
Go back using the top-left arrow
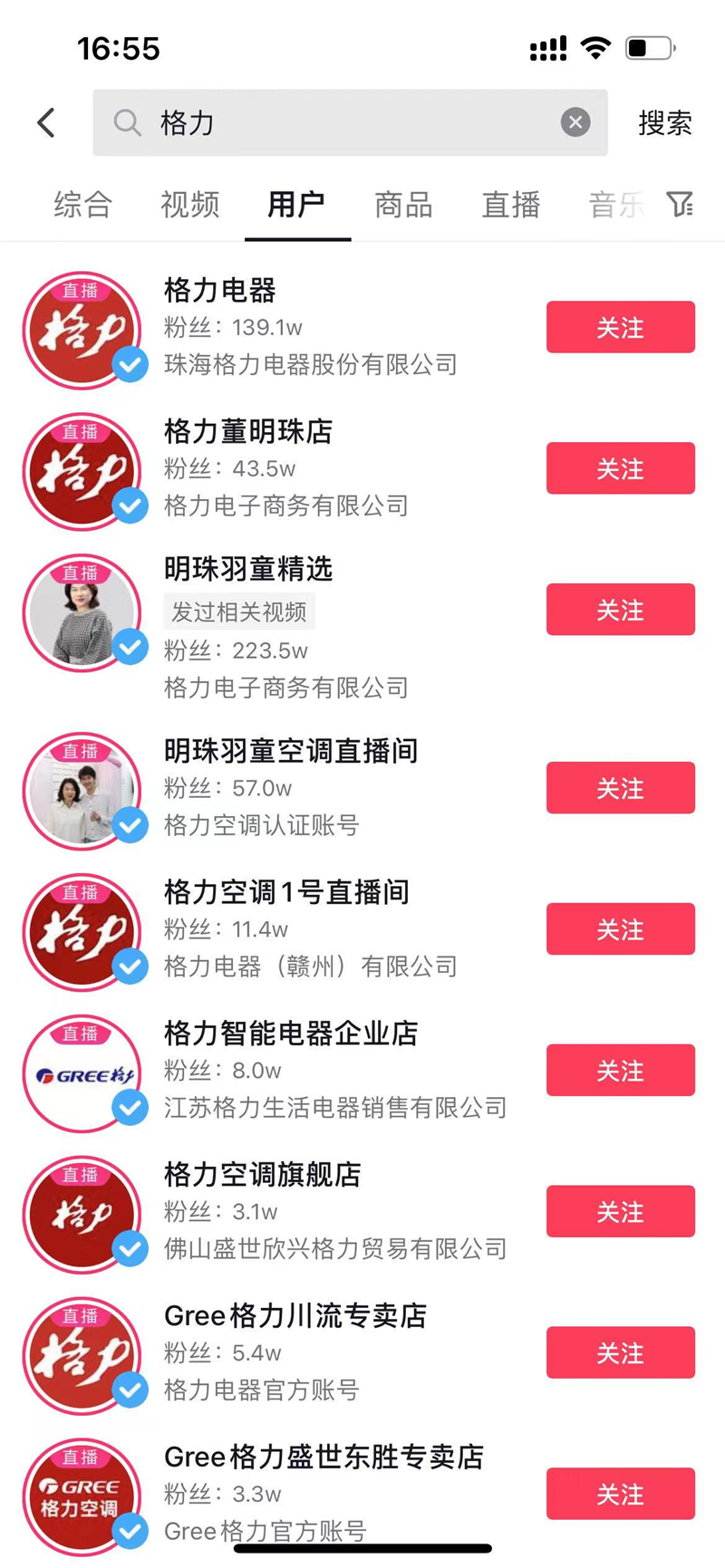coord(46,123)
